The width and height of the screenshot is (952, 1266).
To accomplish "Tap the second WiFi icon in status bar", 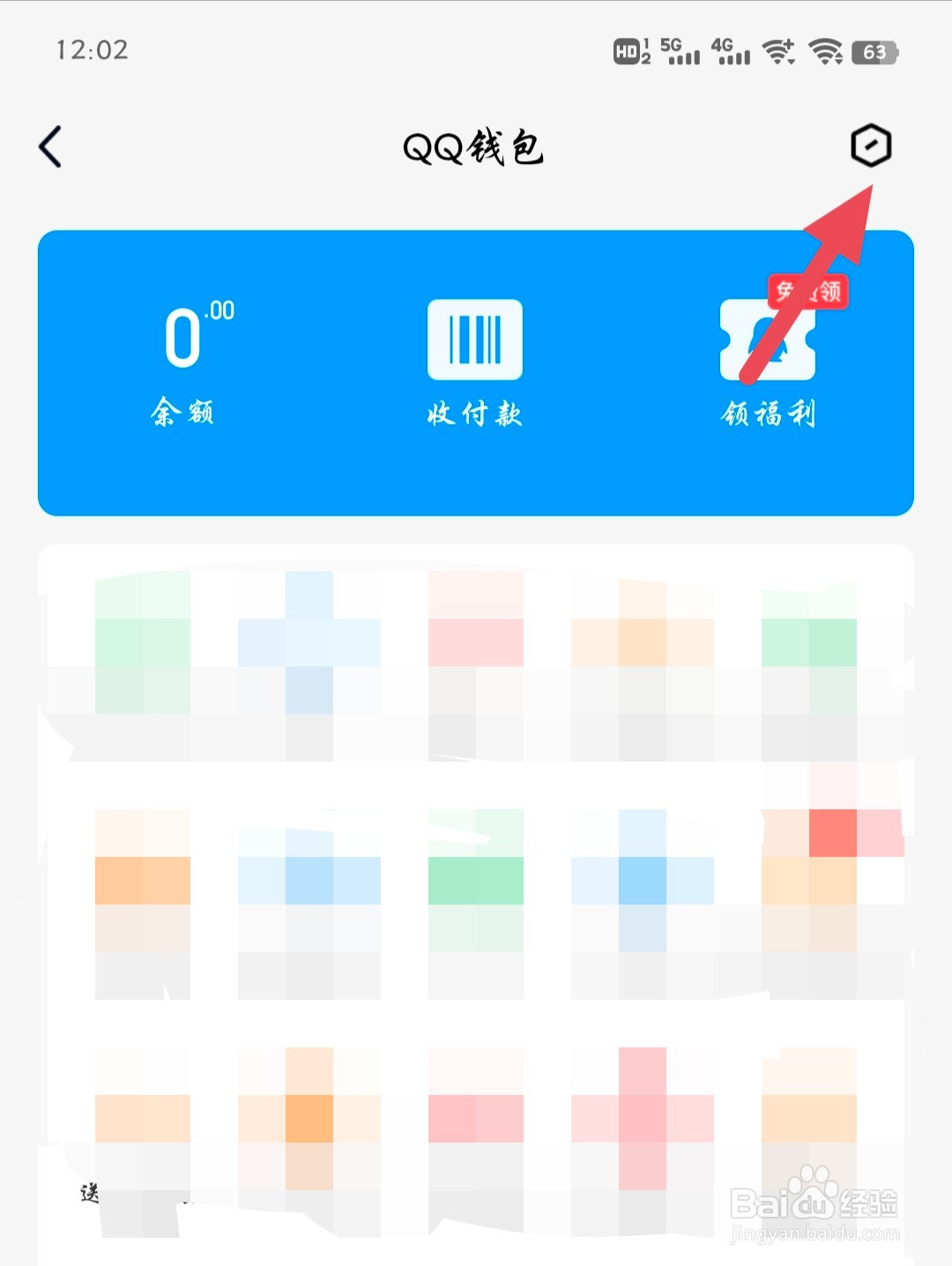I will (825, 53).
